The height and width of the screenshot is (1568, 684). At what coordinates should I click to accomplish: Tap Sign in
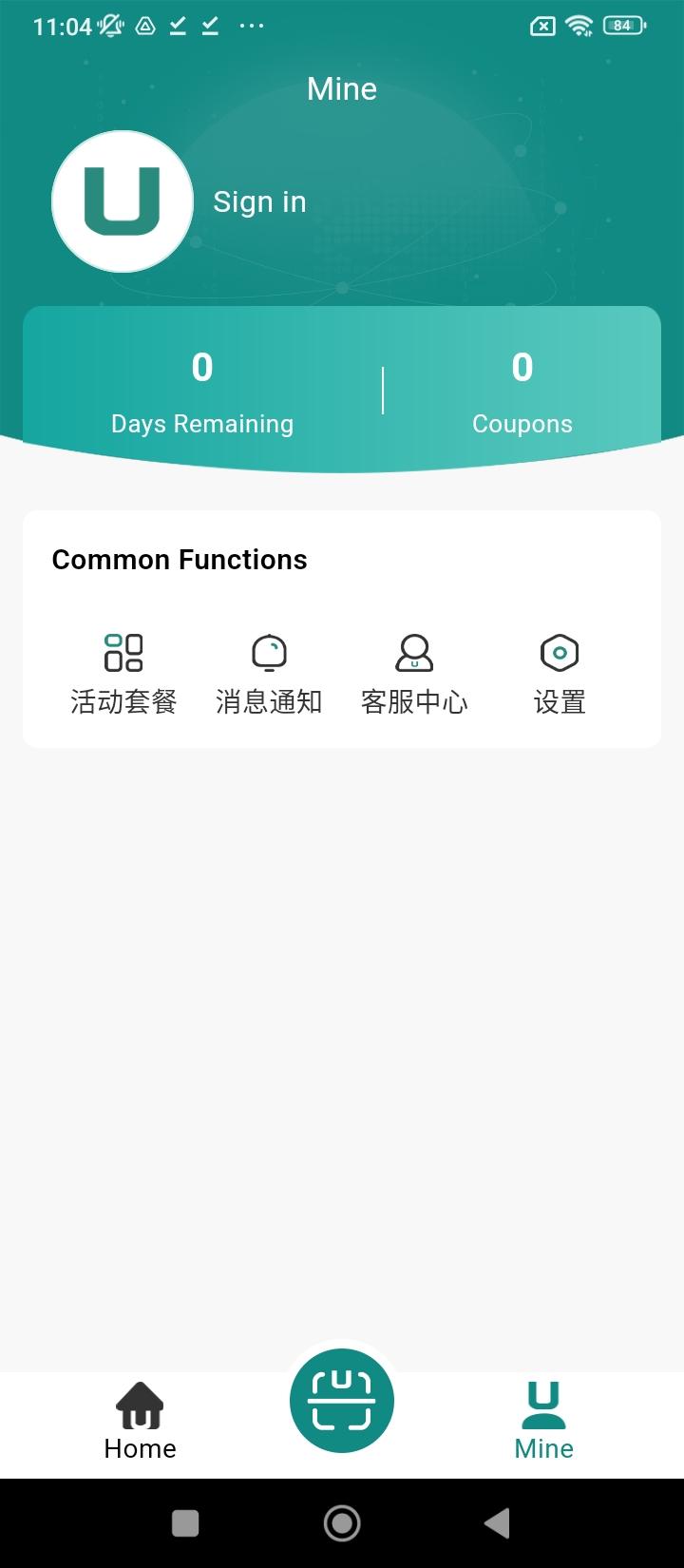pos(259,201)
